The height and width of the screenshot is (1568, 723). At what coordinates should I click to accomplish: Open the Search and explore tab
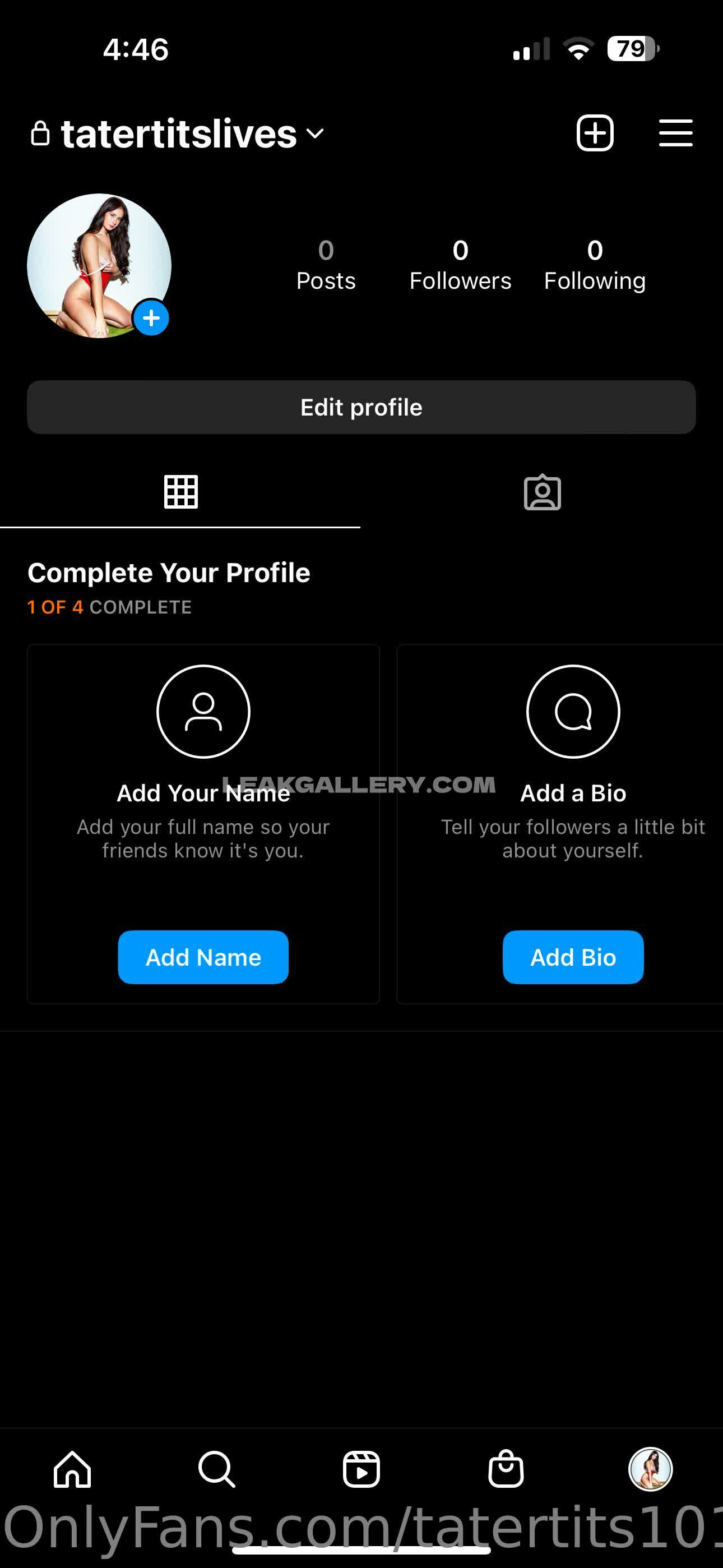(x=217, y=1469)
